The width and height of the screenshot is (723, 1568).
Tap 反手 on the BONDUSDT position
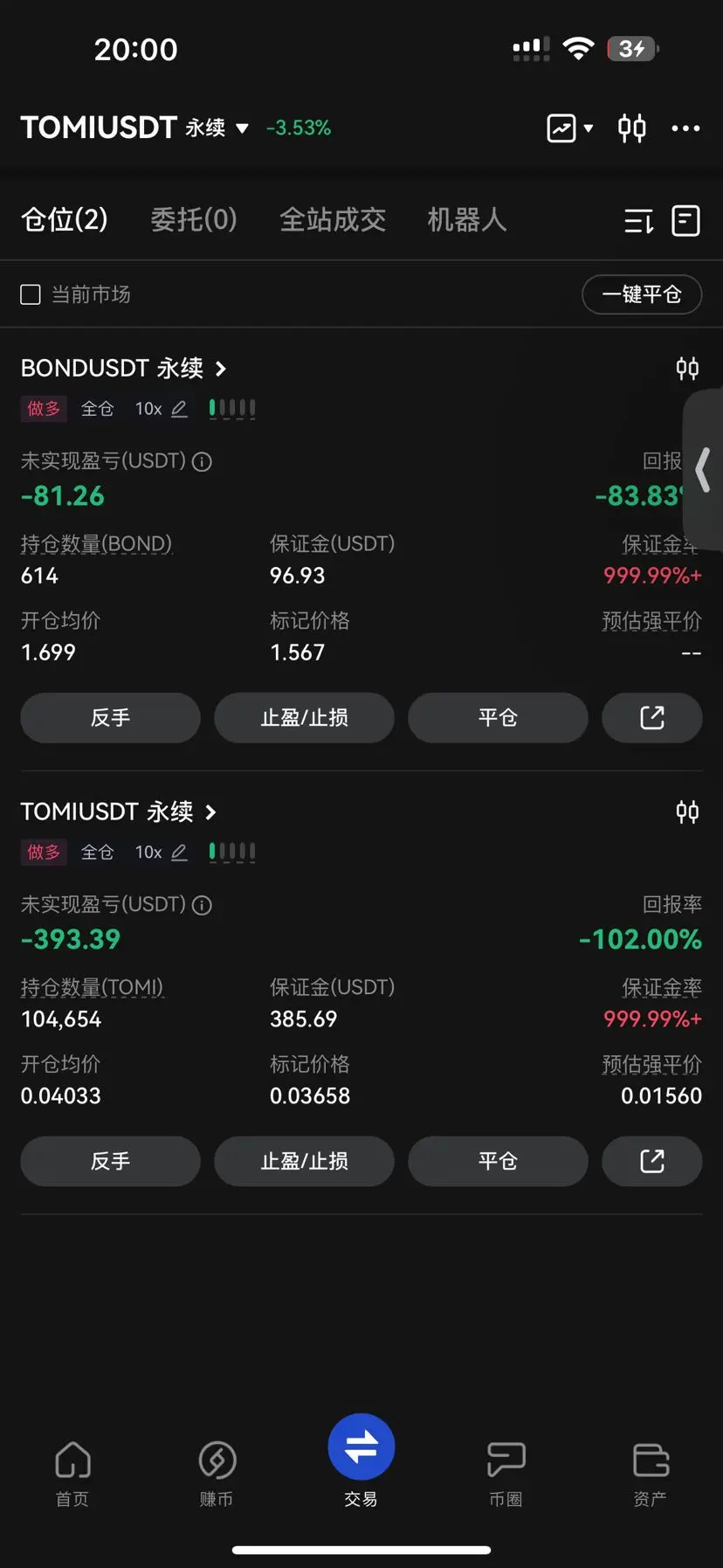(x=111, y=718)
